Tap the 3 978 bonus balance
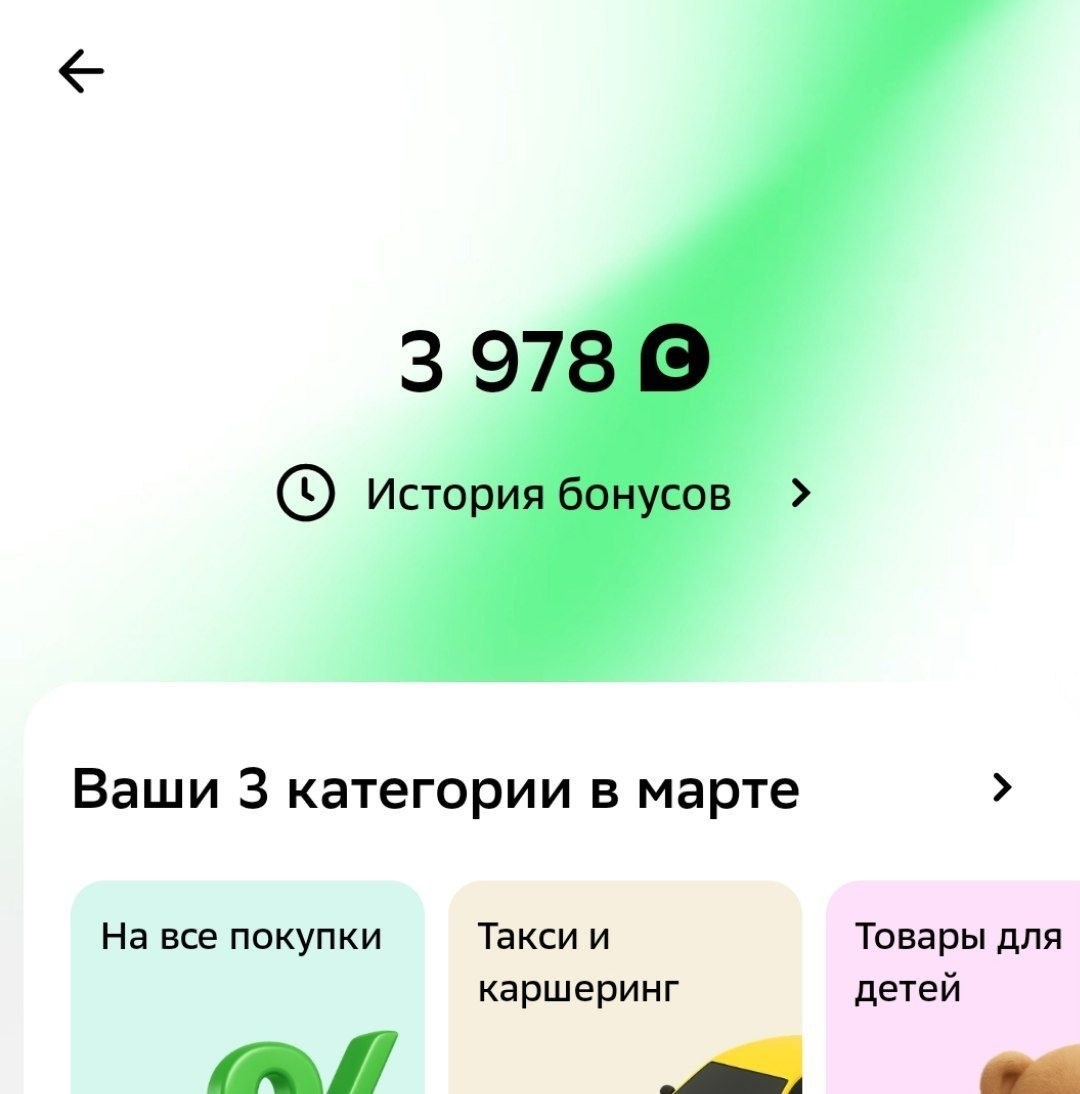 point(505,361)
